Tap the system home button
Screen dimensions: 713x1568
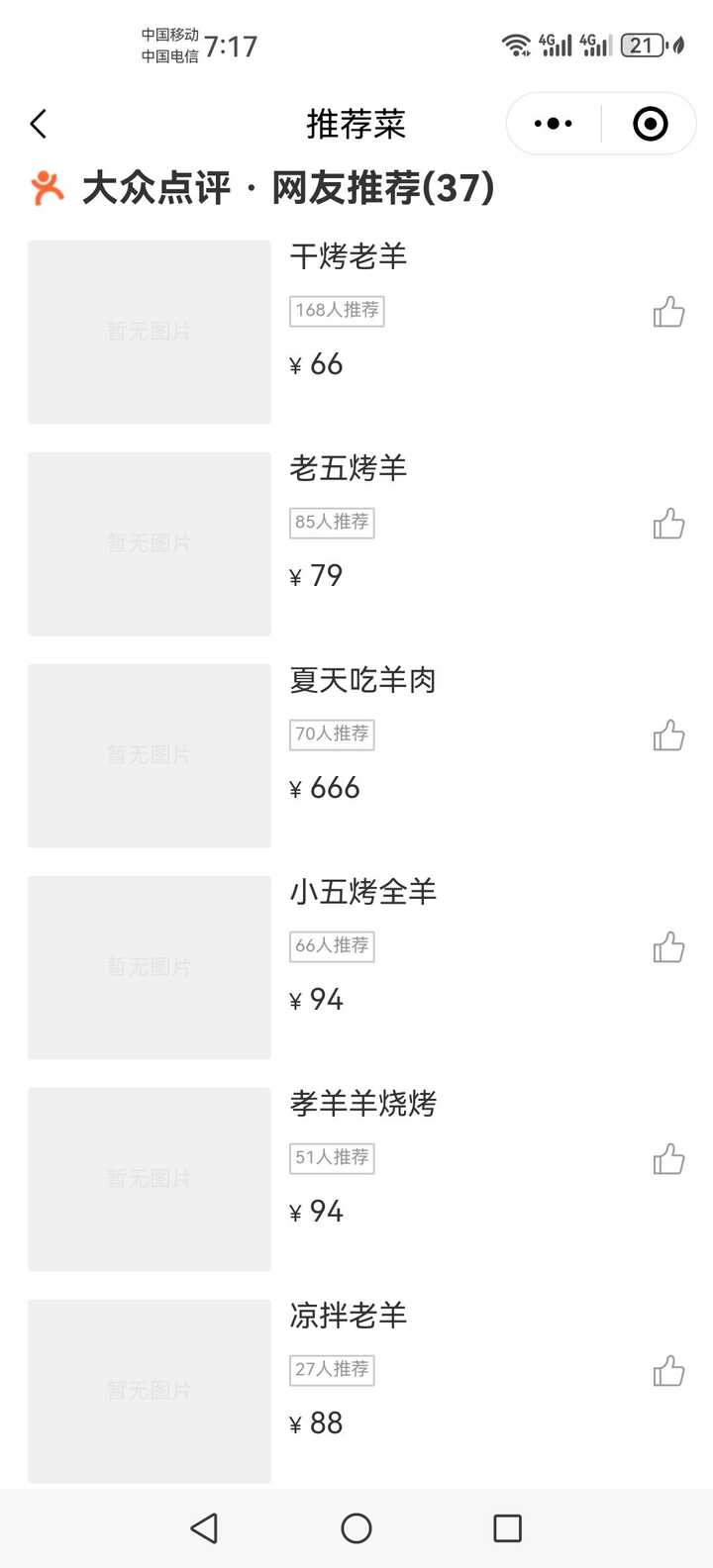pos(356,1528)
